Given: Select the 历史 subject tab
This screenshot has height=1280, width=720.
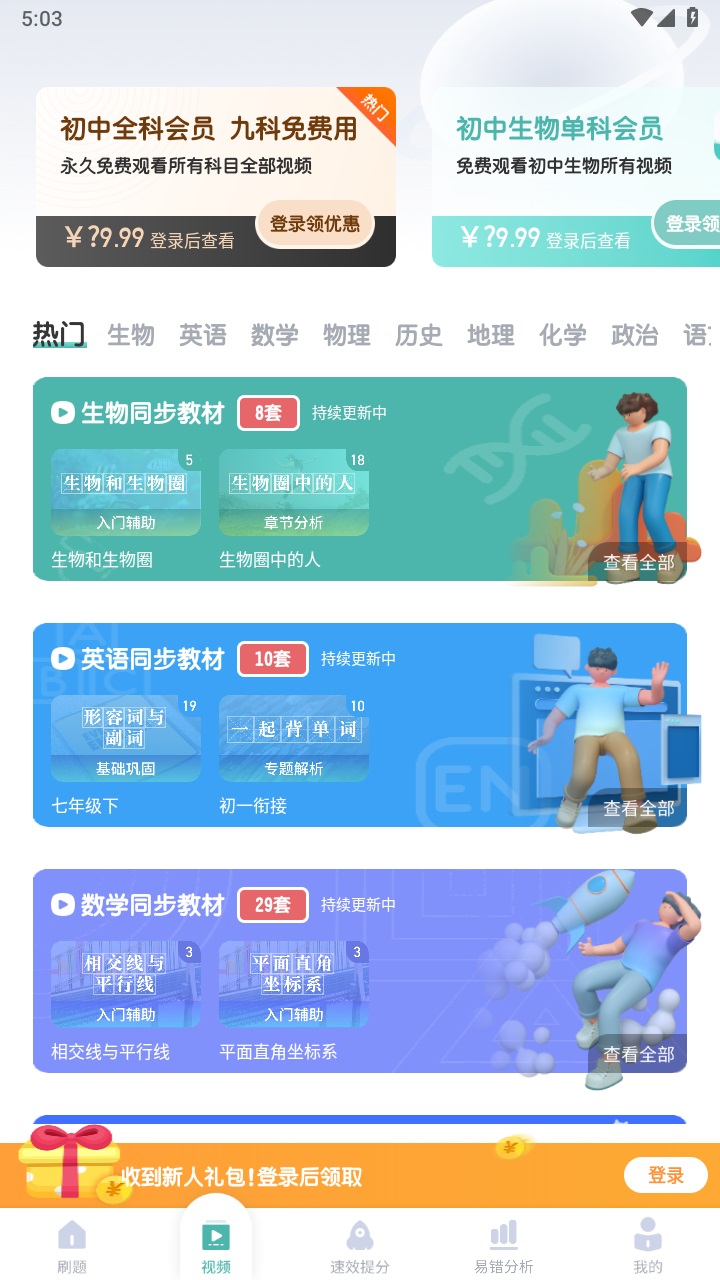Looking at the screenshot, I should click(x=418, y=335).
